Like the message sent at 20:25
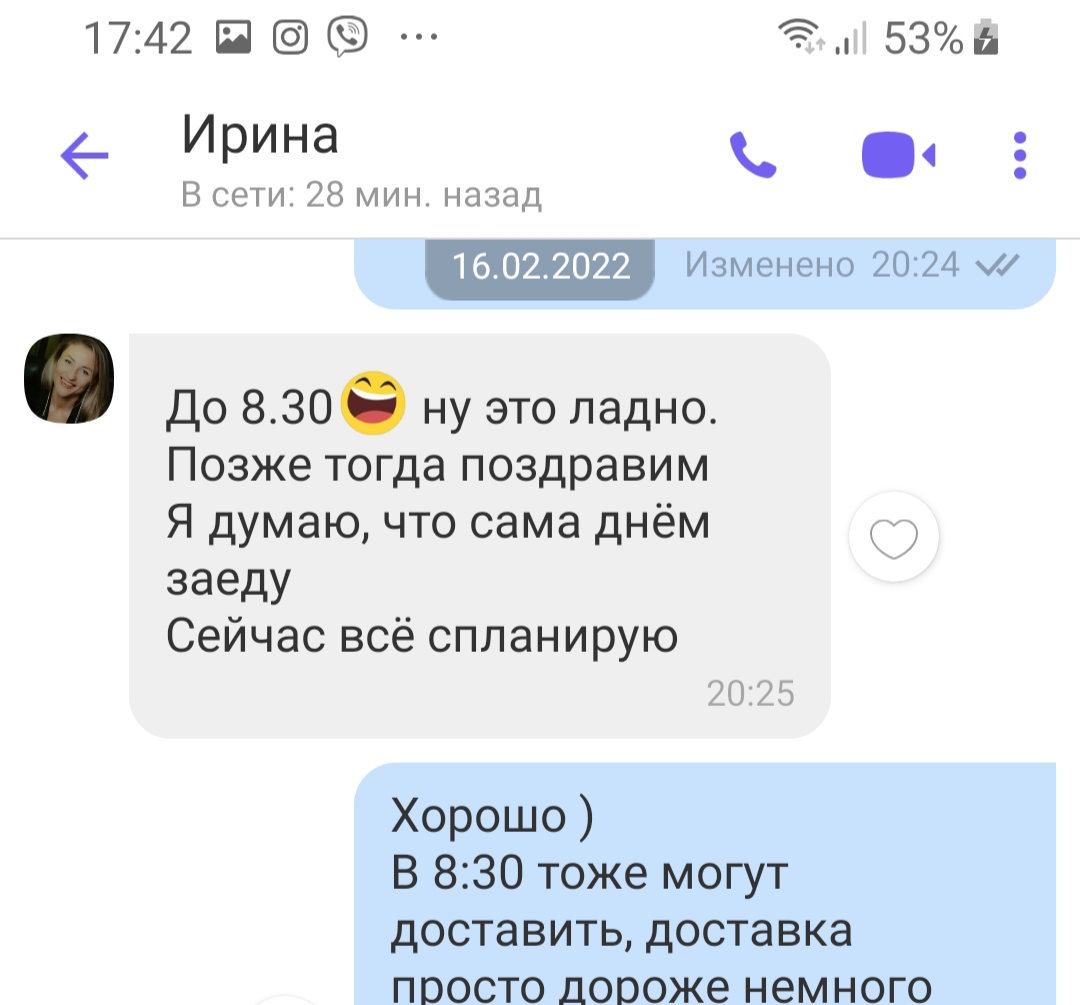Image resolution: width=1080 pixels, height=1005 pixels. pos(893,540)
